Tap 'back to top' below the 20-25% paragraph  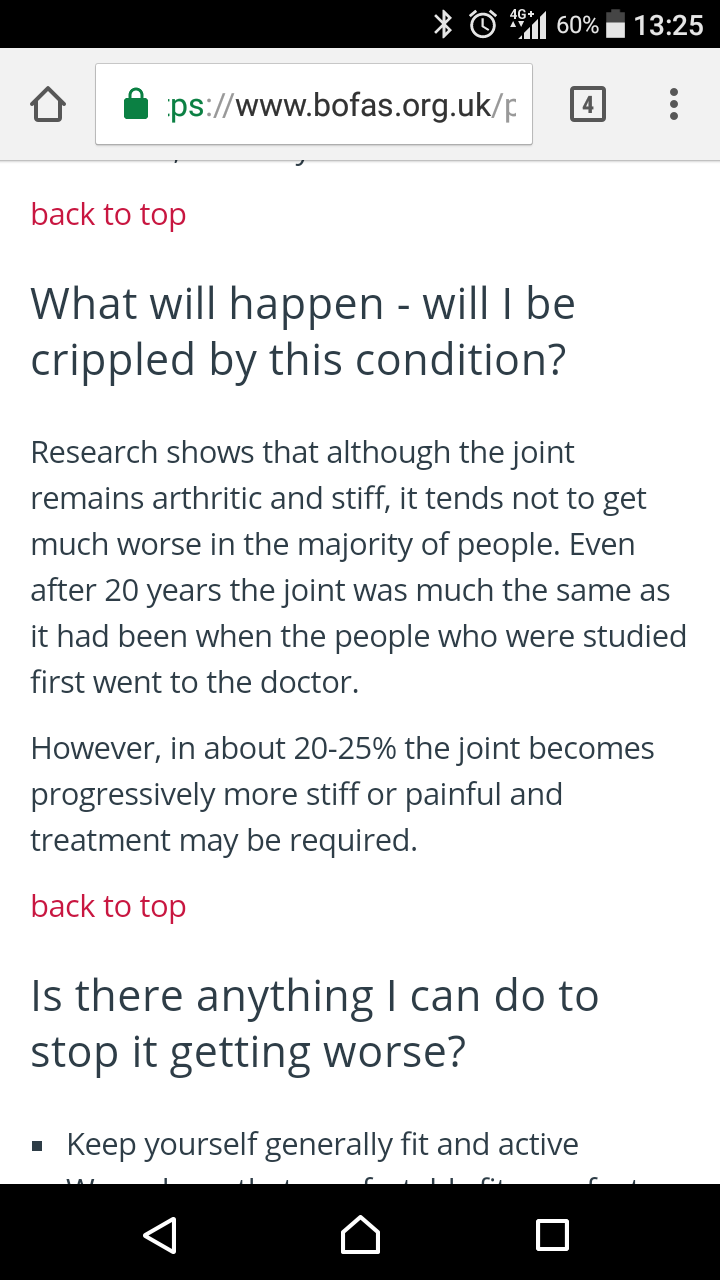(x=108, y=906)
